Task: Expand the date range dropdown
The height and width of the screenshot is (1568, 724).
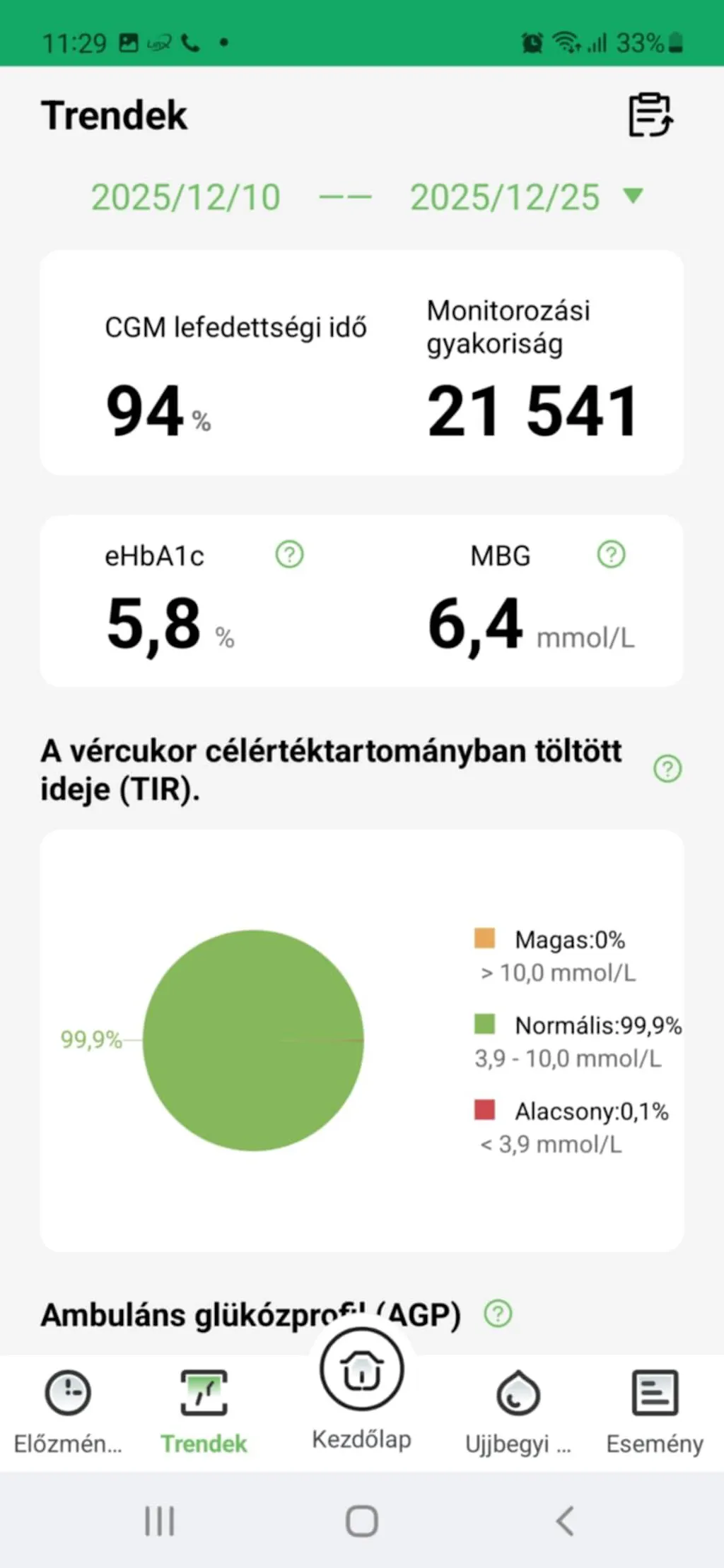Action: coord(633,196)
